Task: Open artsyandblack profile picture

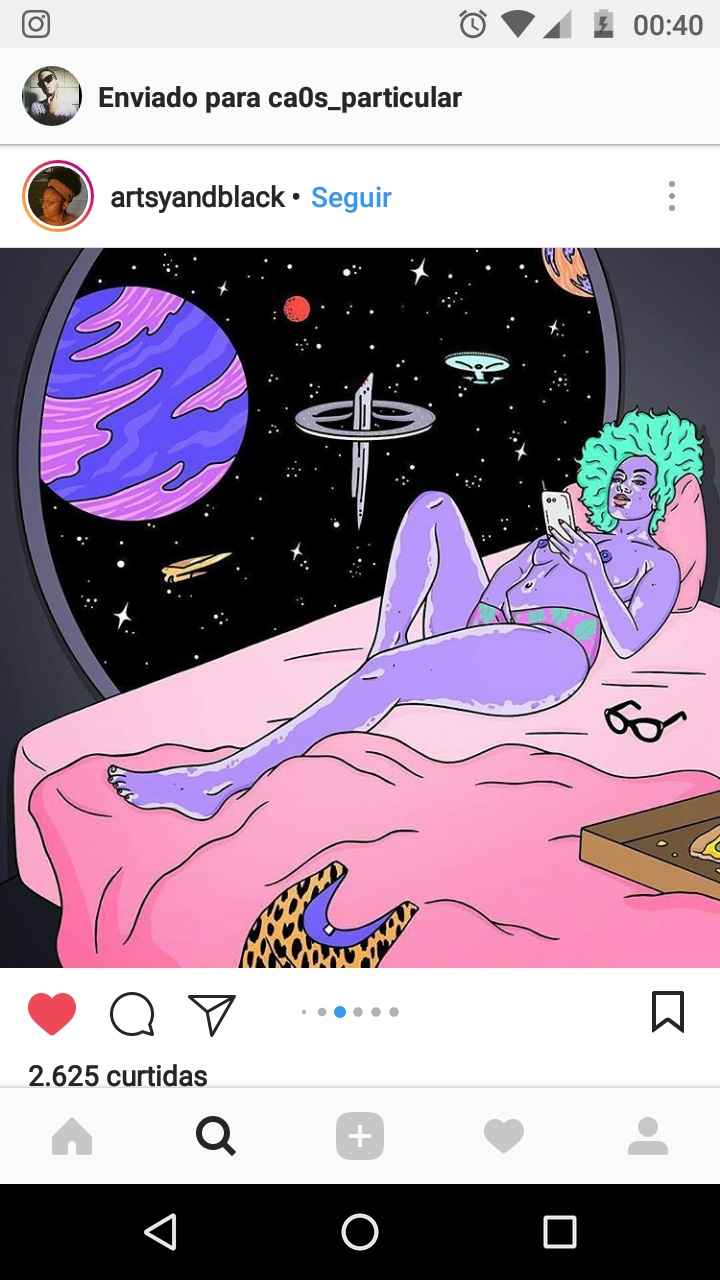Action: click(x=58, y=197)
